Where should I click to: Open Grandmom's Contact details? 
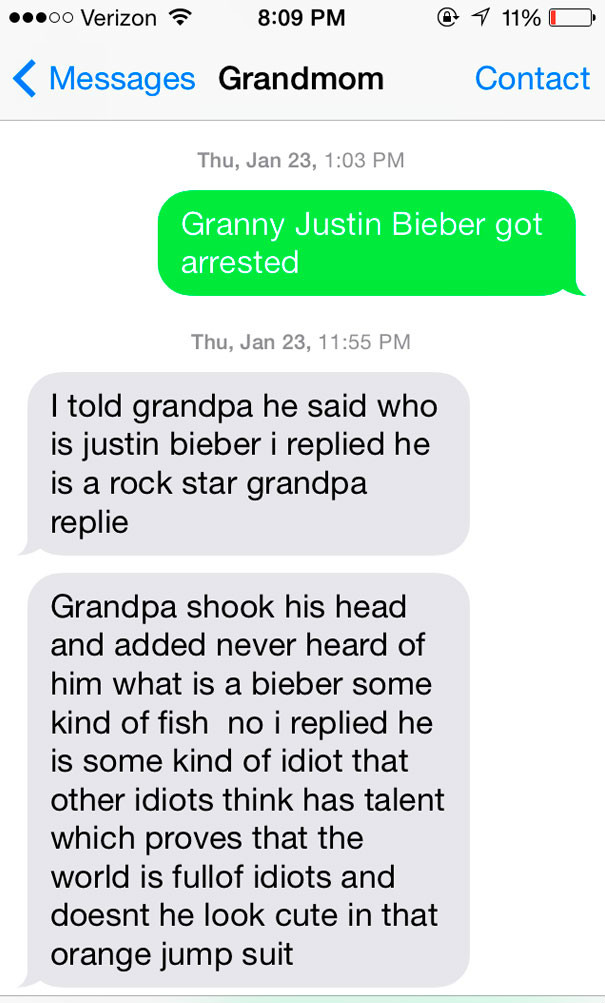pos(532,79)
